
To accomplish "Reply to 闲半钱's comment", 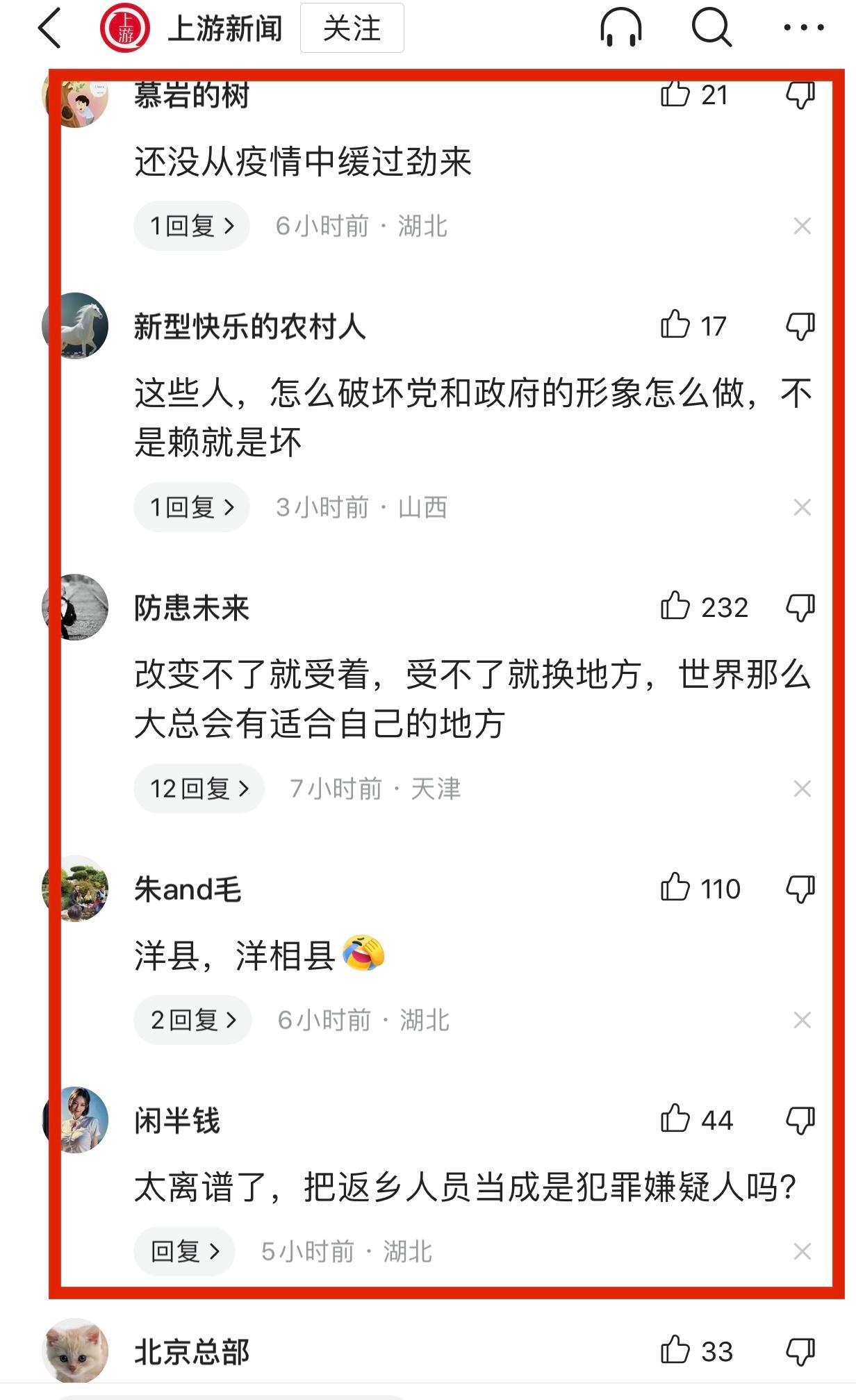I will coord(184,1251).
